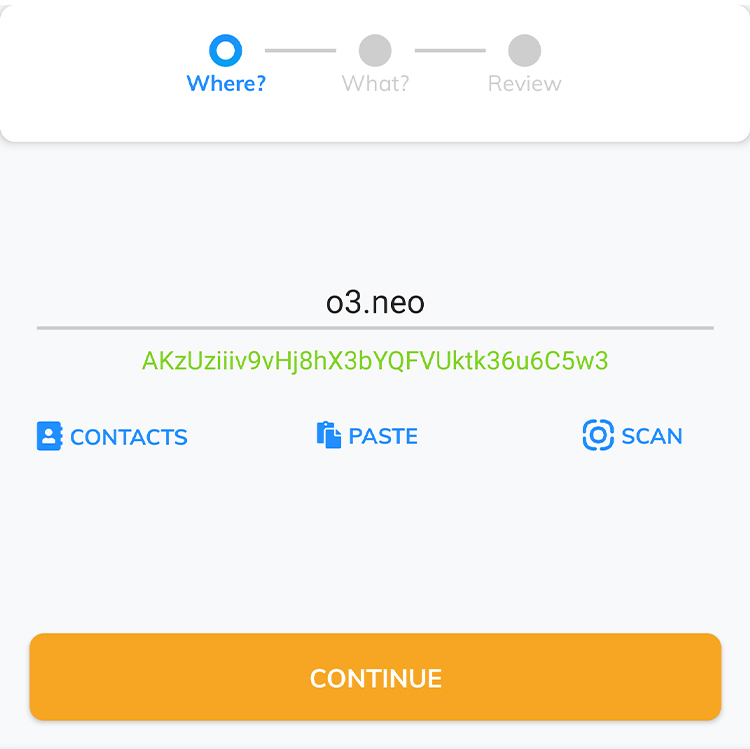The image size is (750, 749).
Task: Open Contacts to pick a recipient
Action: point(112,437)
